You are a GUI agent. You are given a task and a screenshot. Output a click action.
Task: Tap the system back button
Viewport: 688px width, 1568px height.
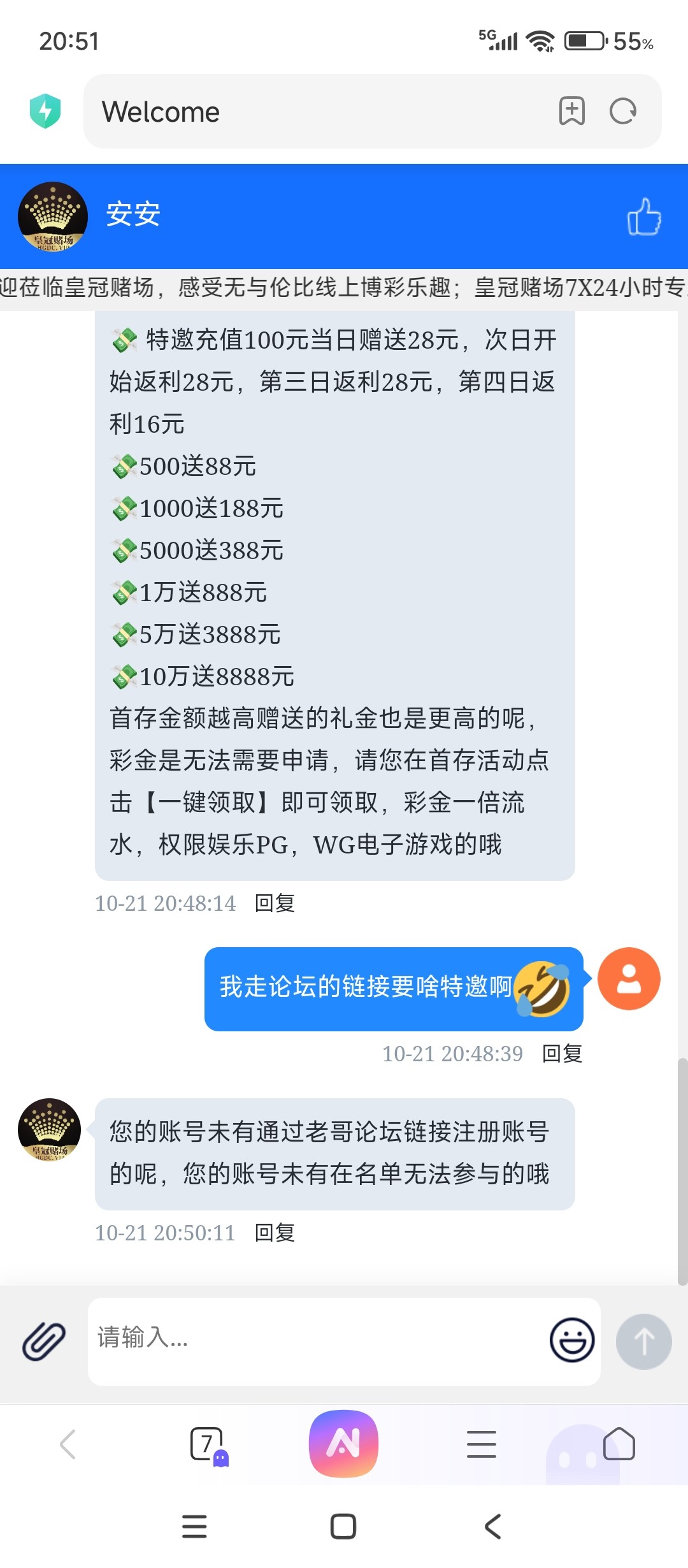tap(492, 1527)
